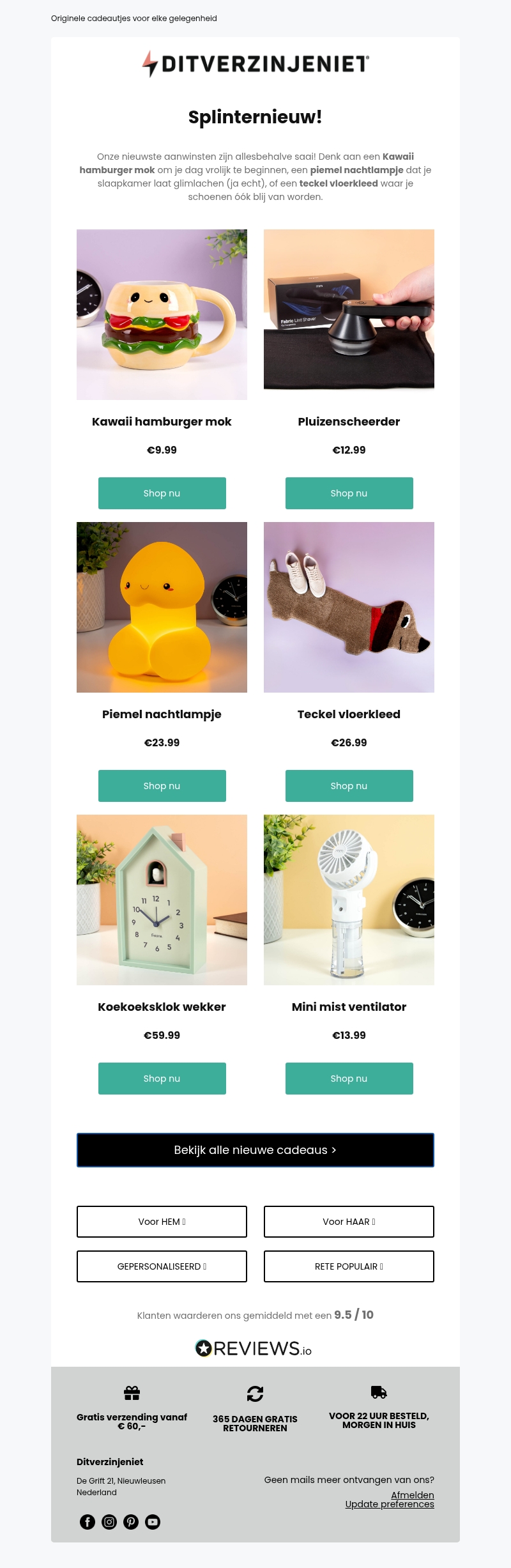Open the YouTube icon

[153, 1522]
